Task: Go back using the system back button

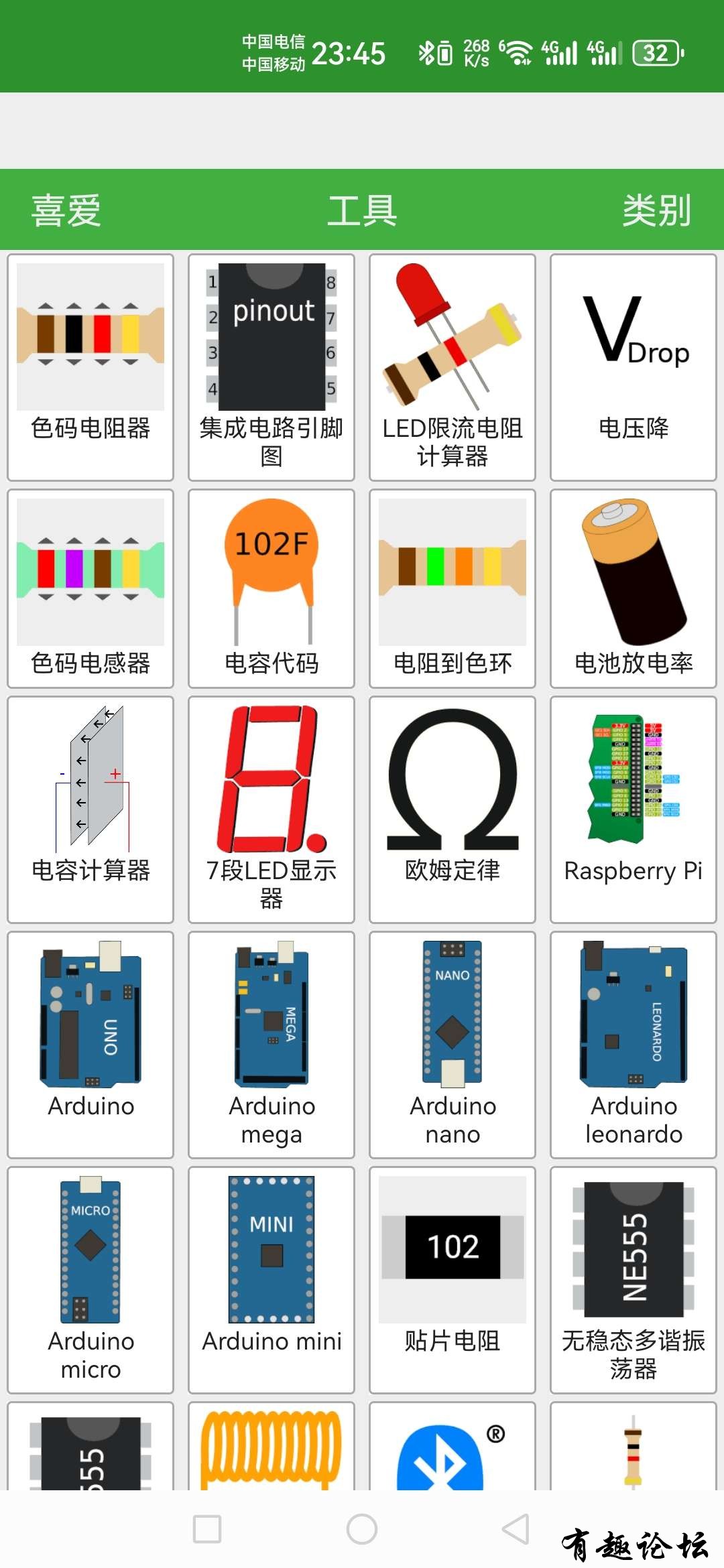Action: [516, 1529]
